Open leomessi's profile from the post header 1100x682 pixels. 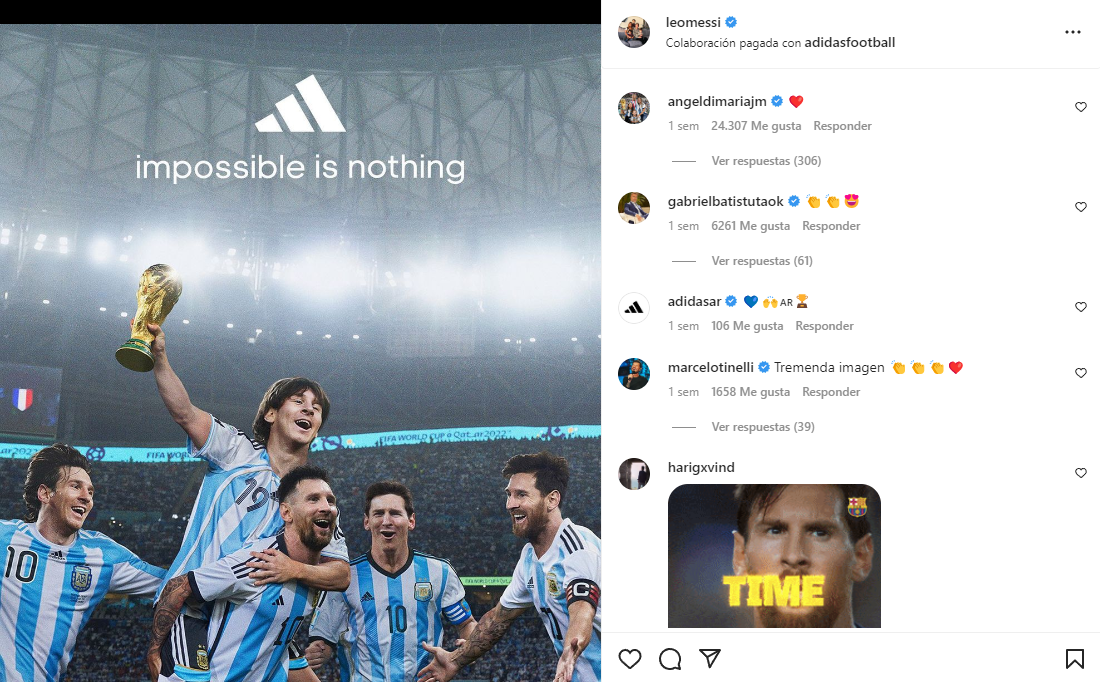point(693,22)
